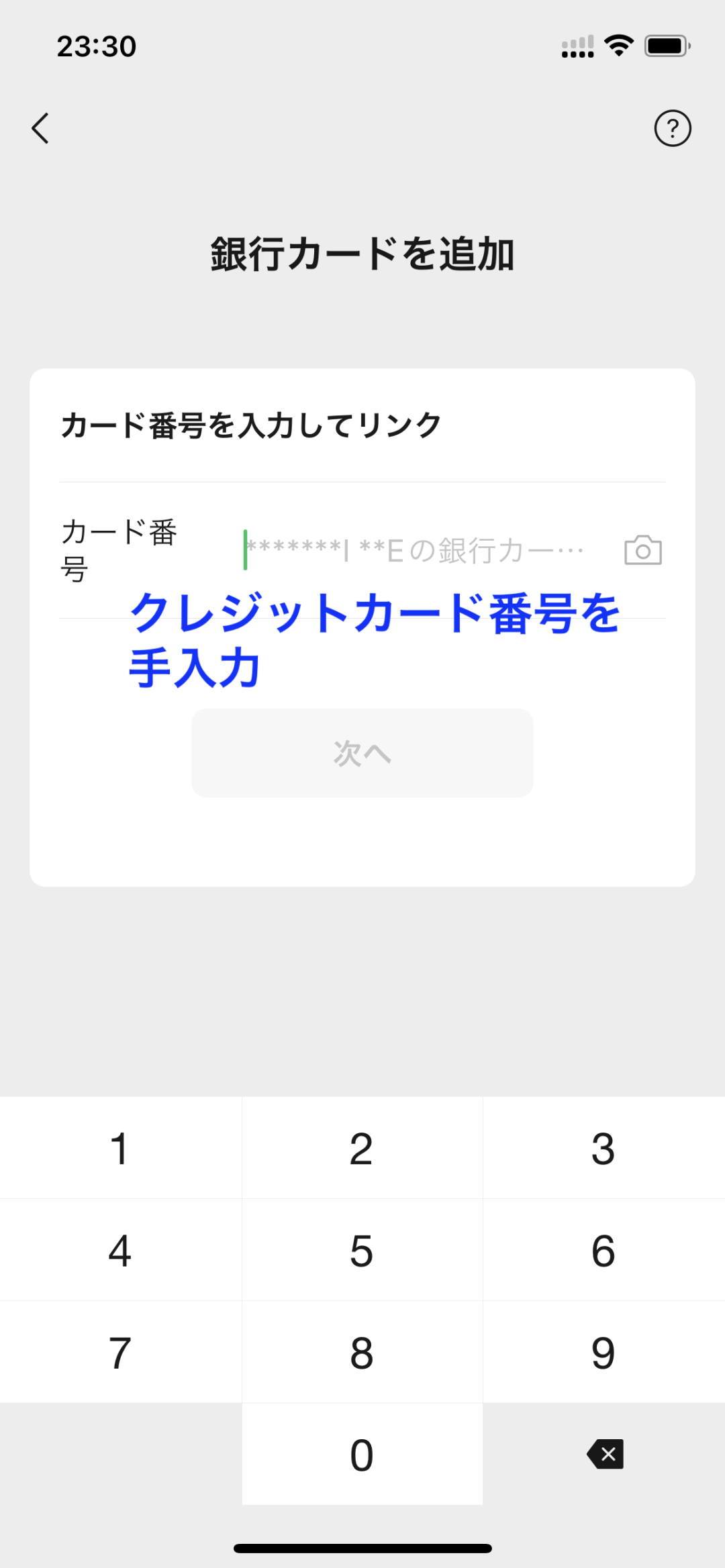This screenshot has height=1568, width=725.
Task: Enter digit 1 on the keypad
Action: [x=120, y=1148]
